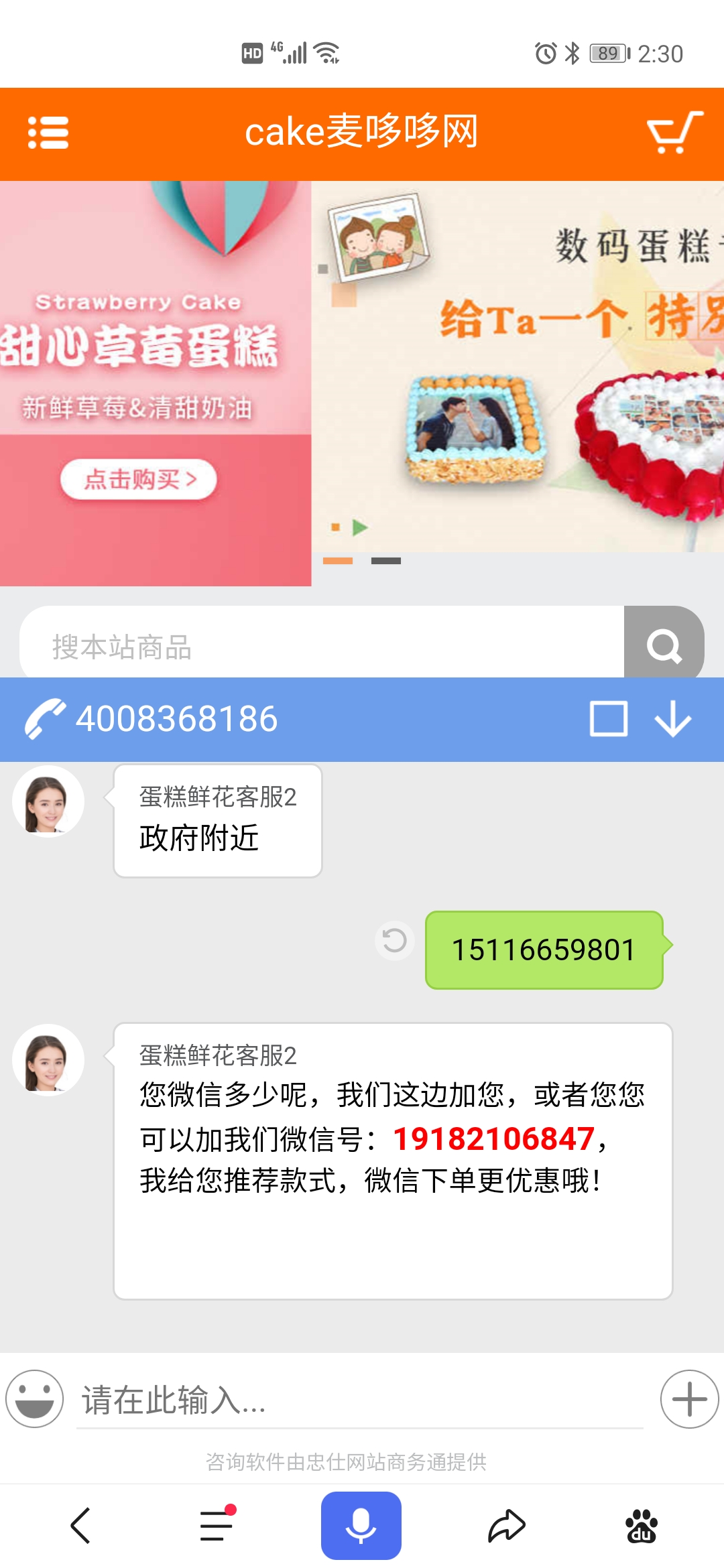Focus the 搜本站商品 search field
This screenshot has width=724, height=1568.
[x=322, y=647]
